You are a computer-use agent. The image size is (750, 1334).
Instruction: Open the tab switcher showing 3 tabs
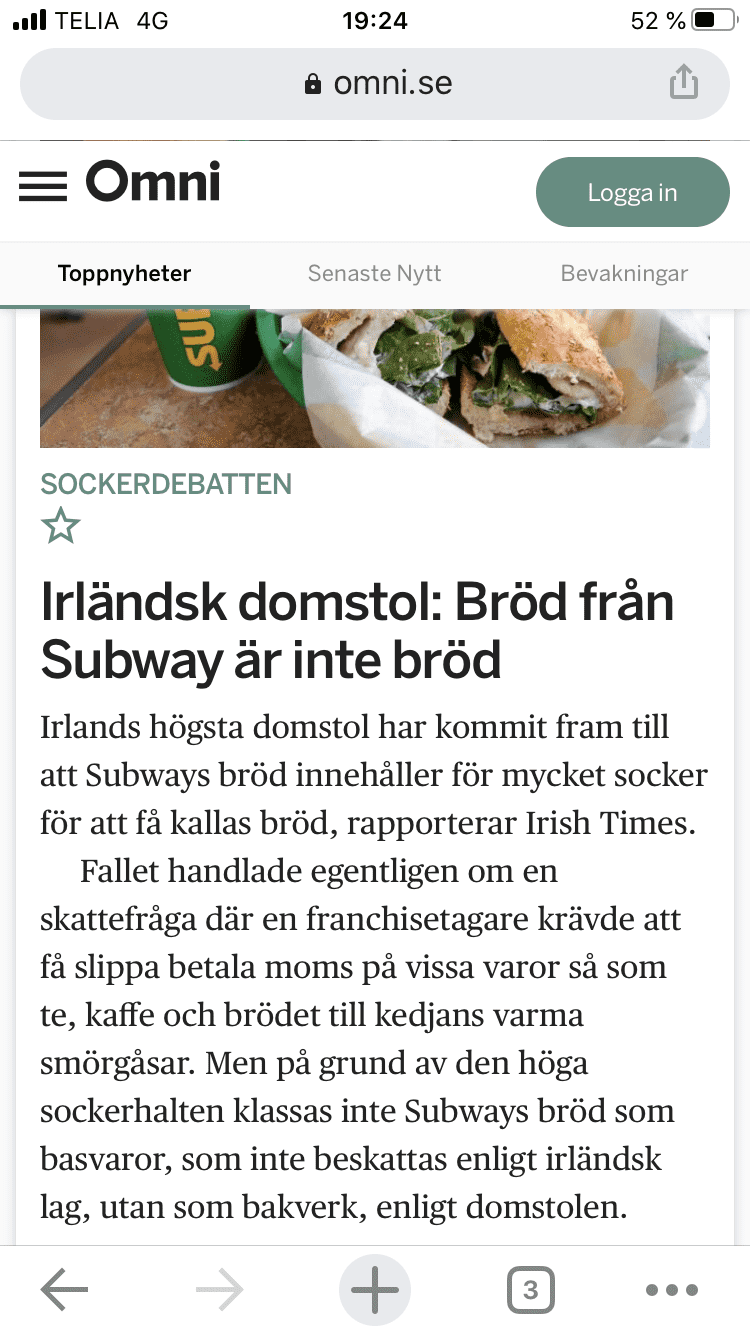tap(530, 1290)
